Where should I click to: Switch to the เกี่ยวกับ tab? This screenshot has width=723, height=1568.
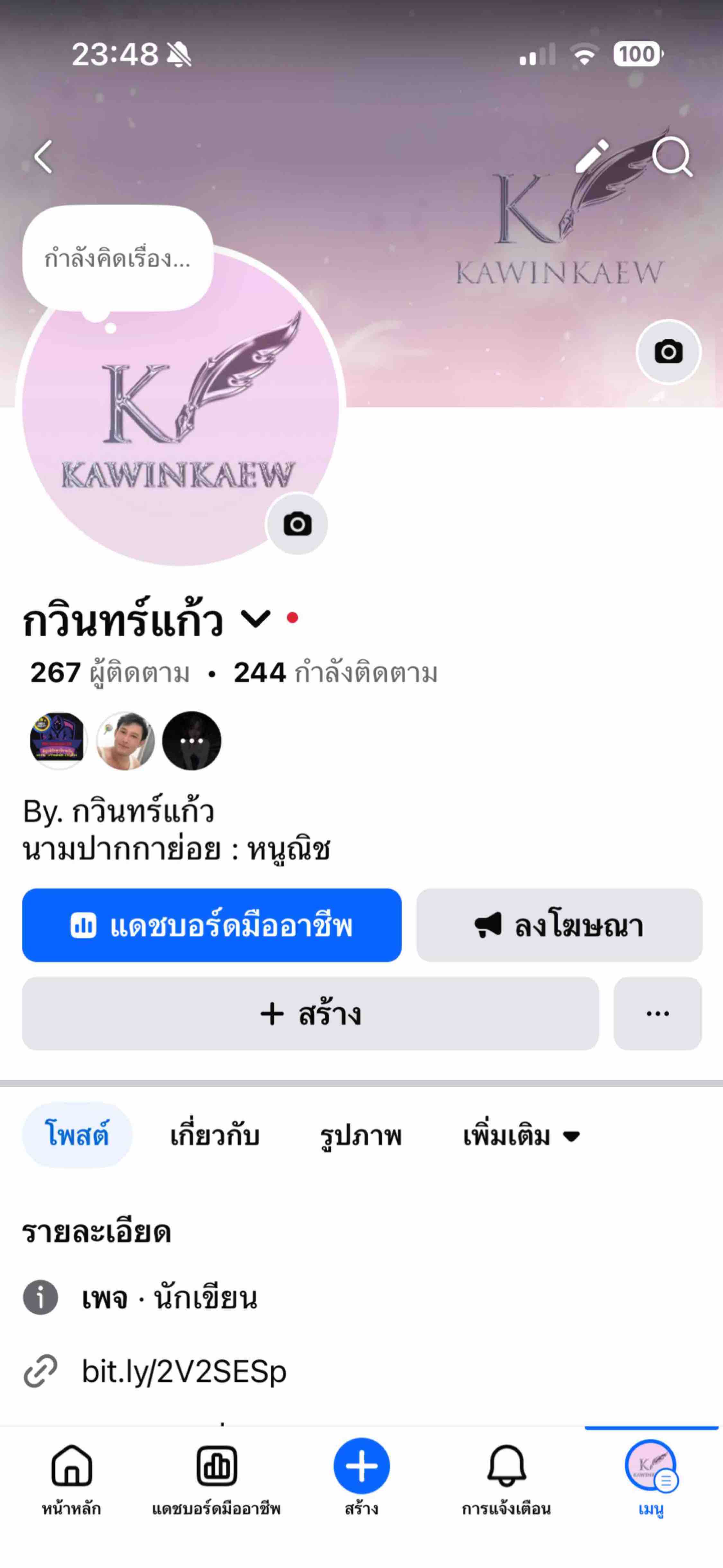[215, 1136]
